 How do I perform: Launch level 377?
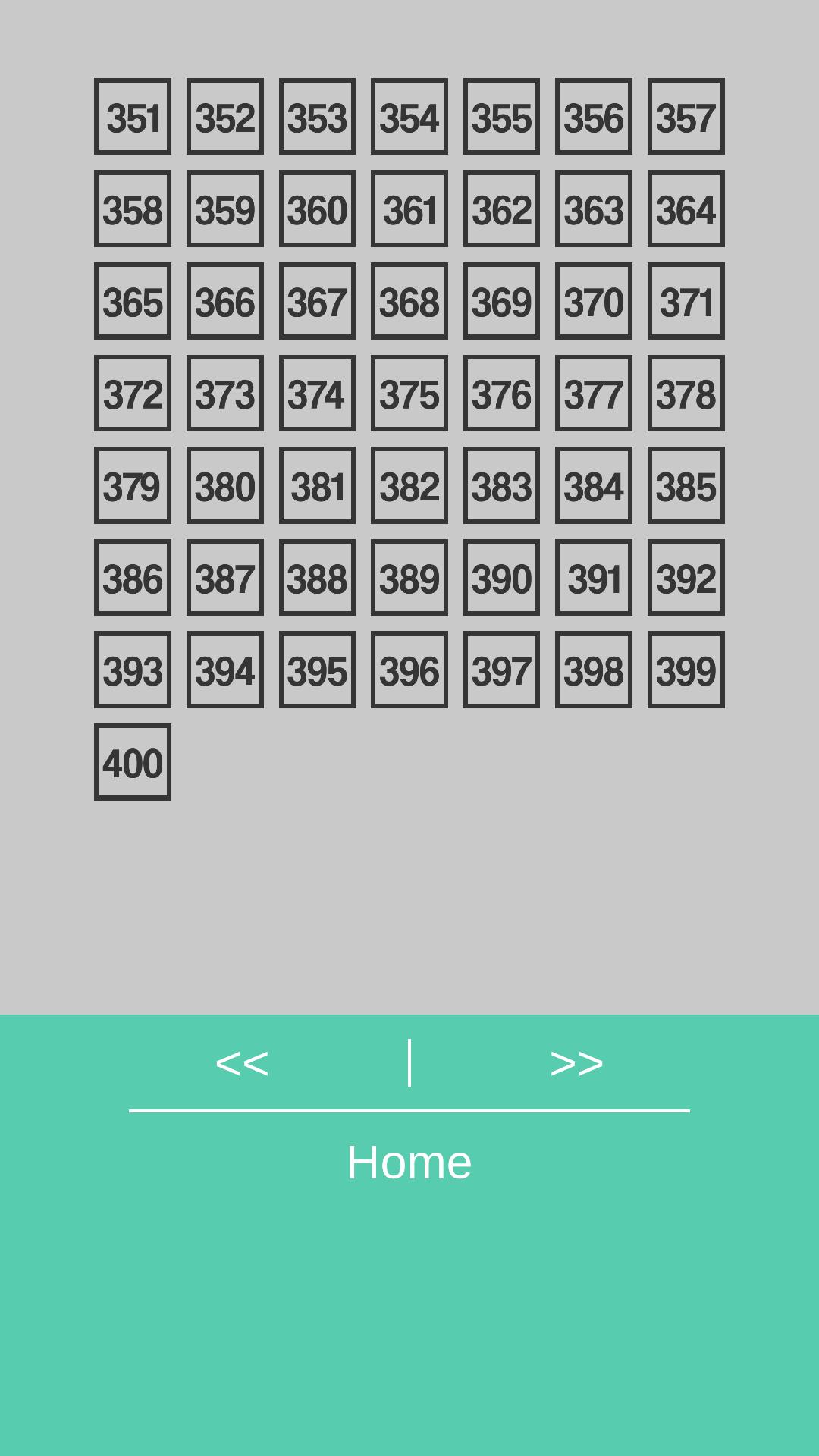pos(594,394)
